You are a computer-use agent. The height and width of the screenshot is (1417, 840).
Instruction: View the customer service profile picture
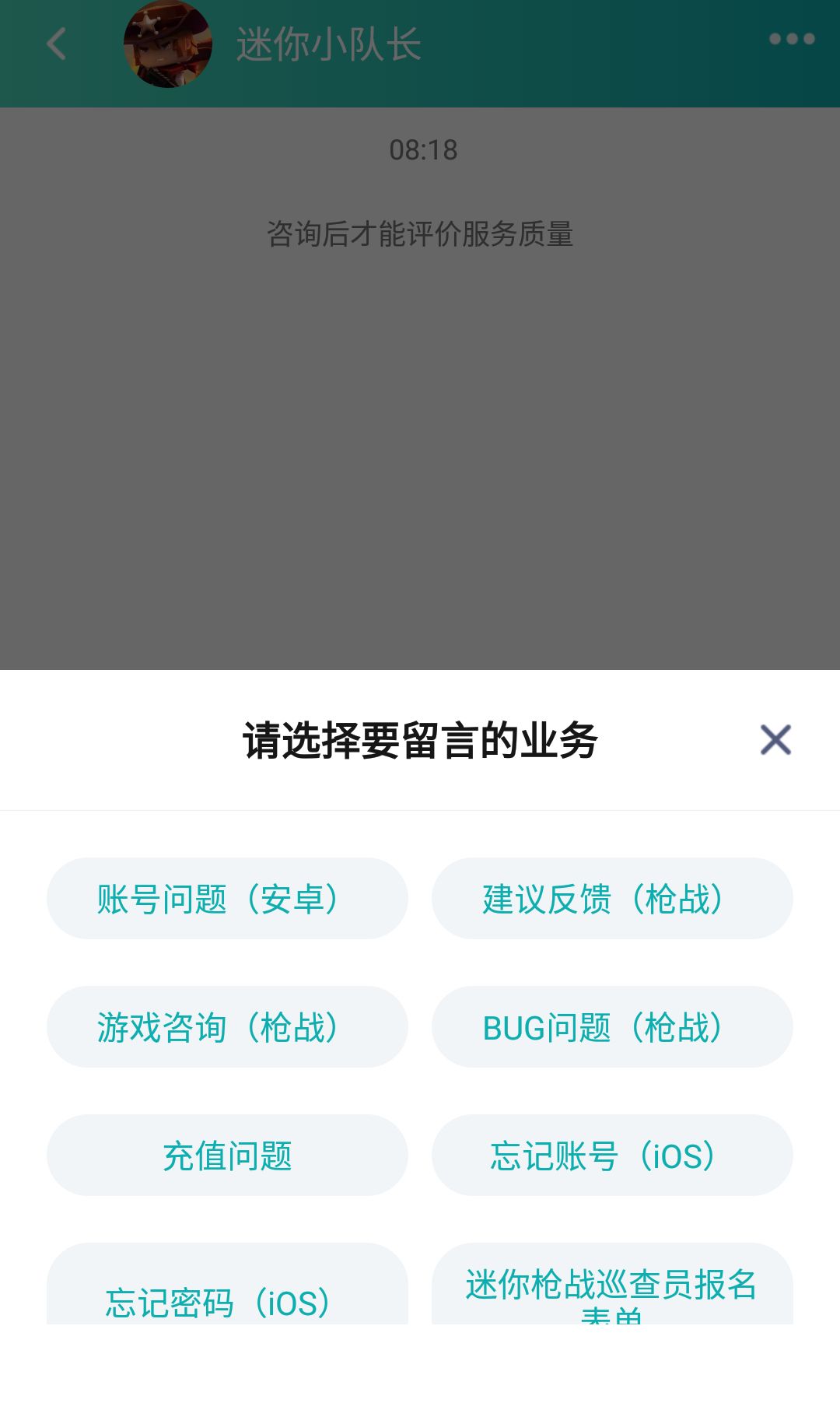click(166, 44)
